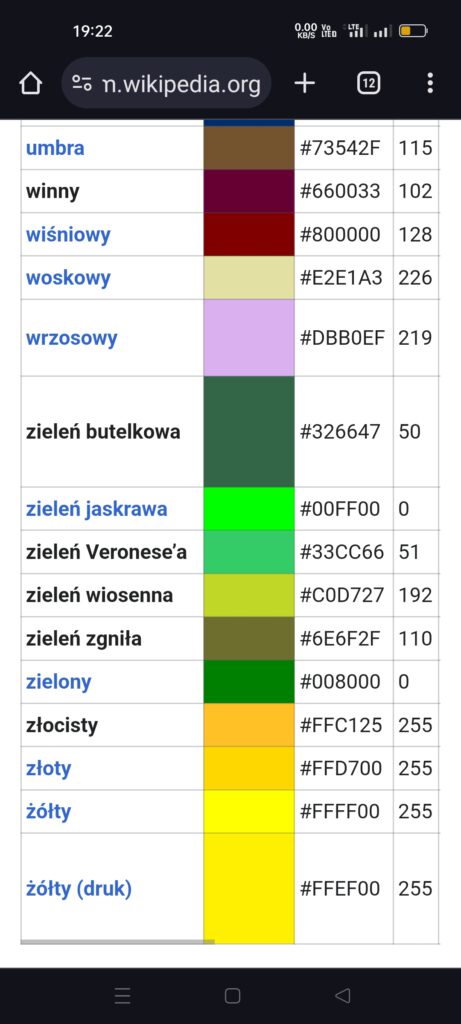The width and height of the screenshot is (461, 1024).
Task: Open the żółty link
Action: [48, 811]
